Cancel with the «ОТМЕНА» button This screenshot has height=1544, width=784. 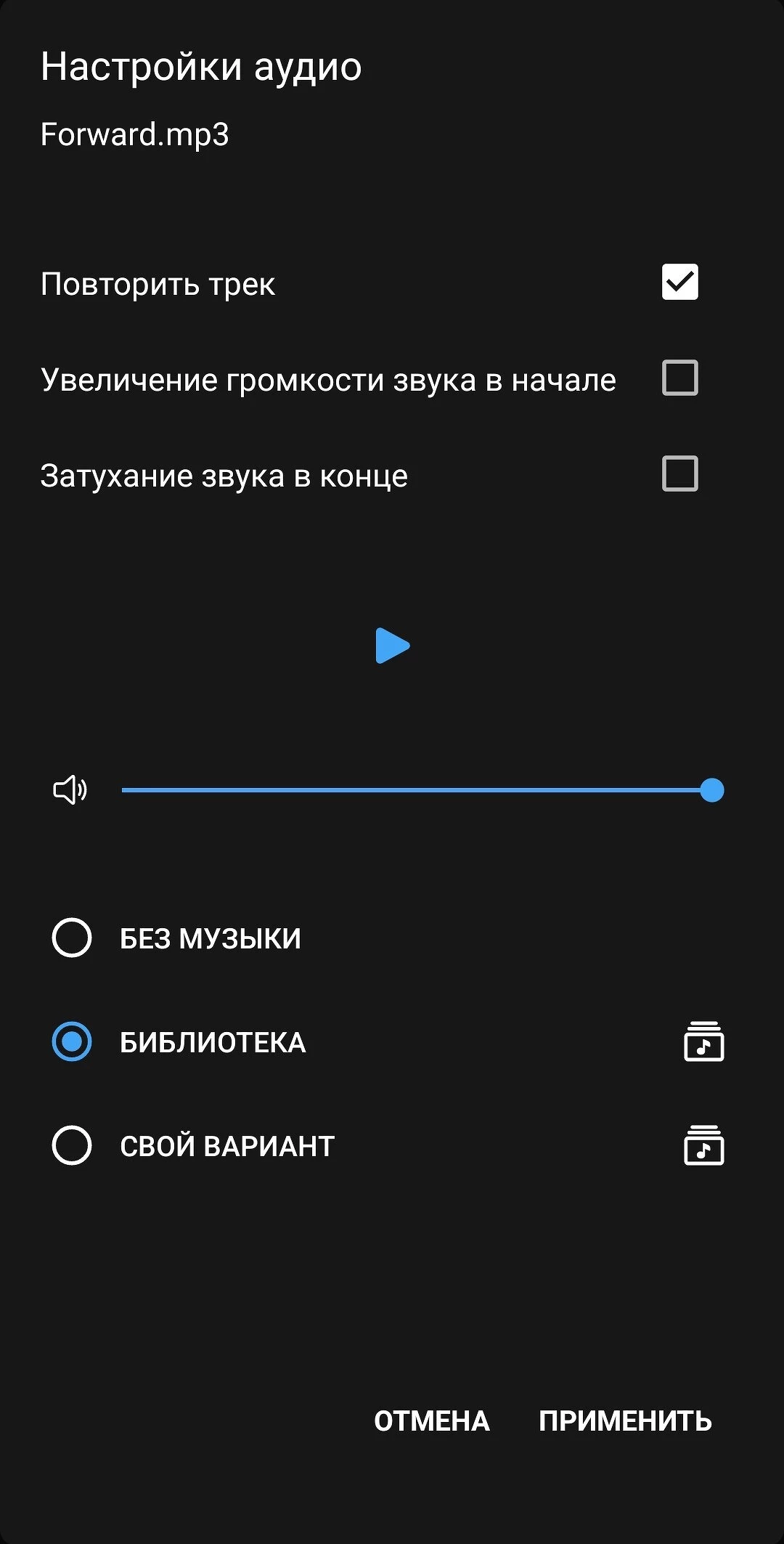coord(432,1421)
